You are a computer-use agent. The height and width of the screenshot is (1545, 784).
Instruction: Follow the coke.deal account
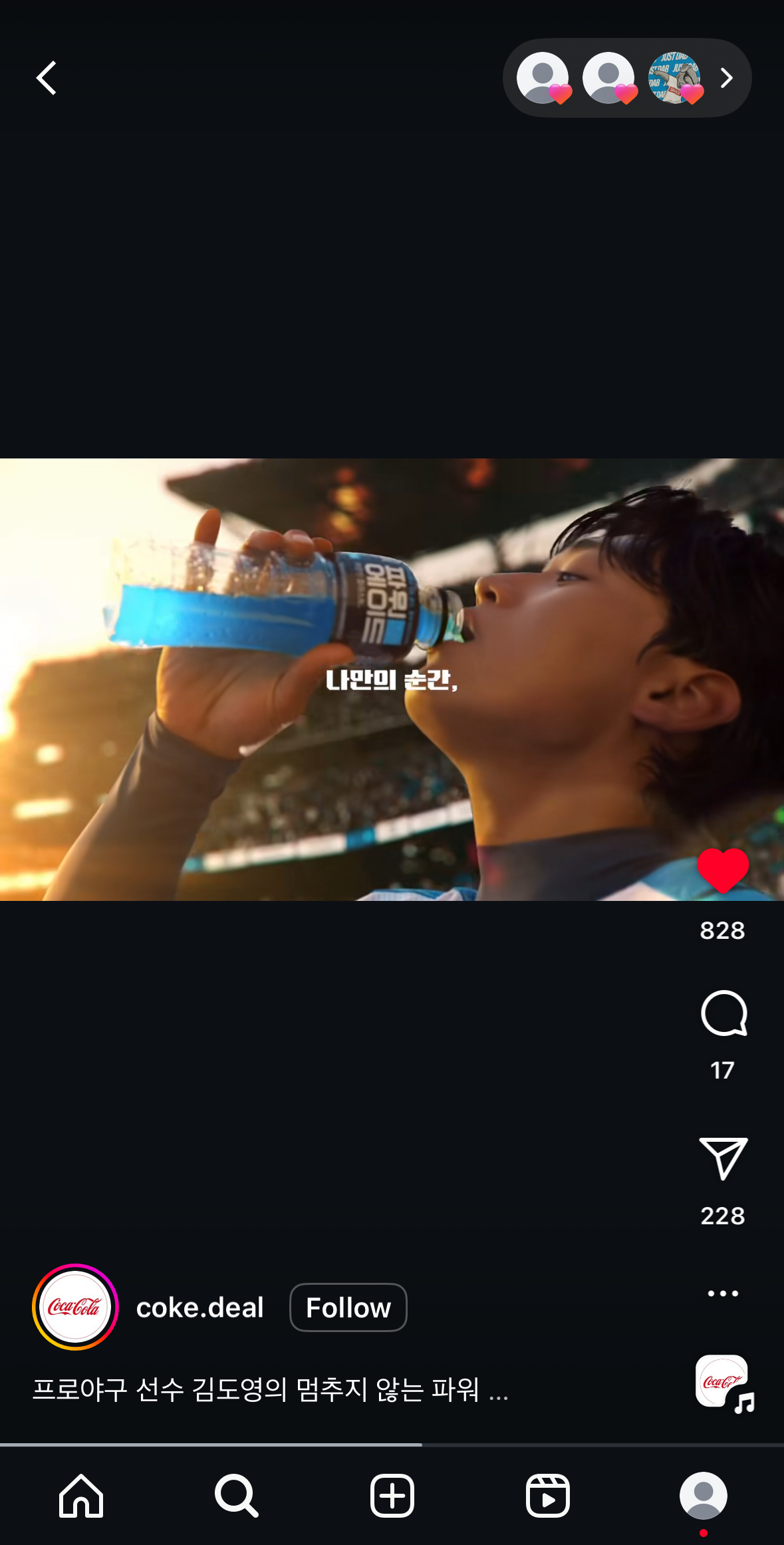348,1307
